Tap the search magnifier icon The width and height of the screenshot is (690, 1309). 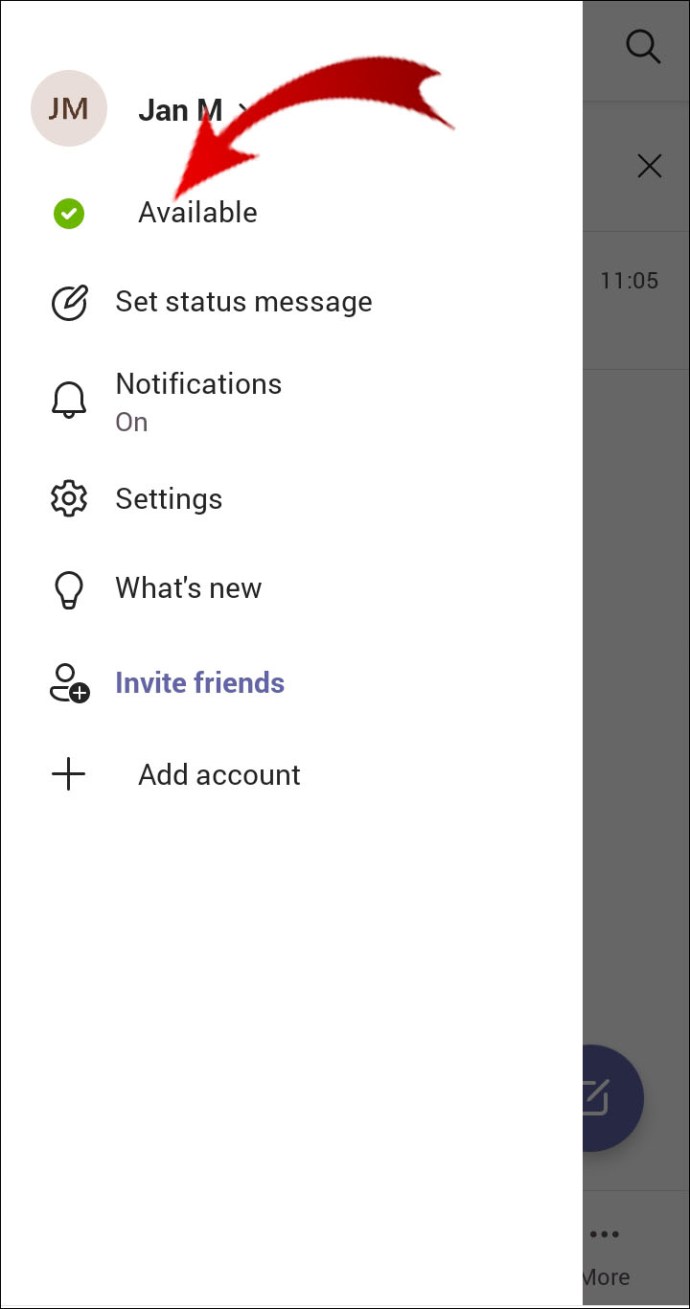(642, 47)
